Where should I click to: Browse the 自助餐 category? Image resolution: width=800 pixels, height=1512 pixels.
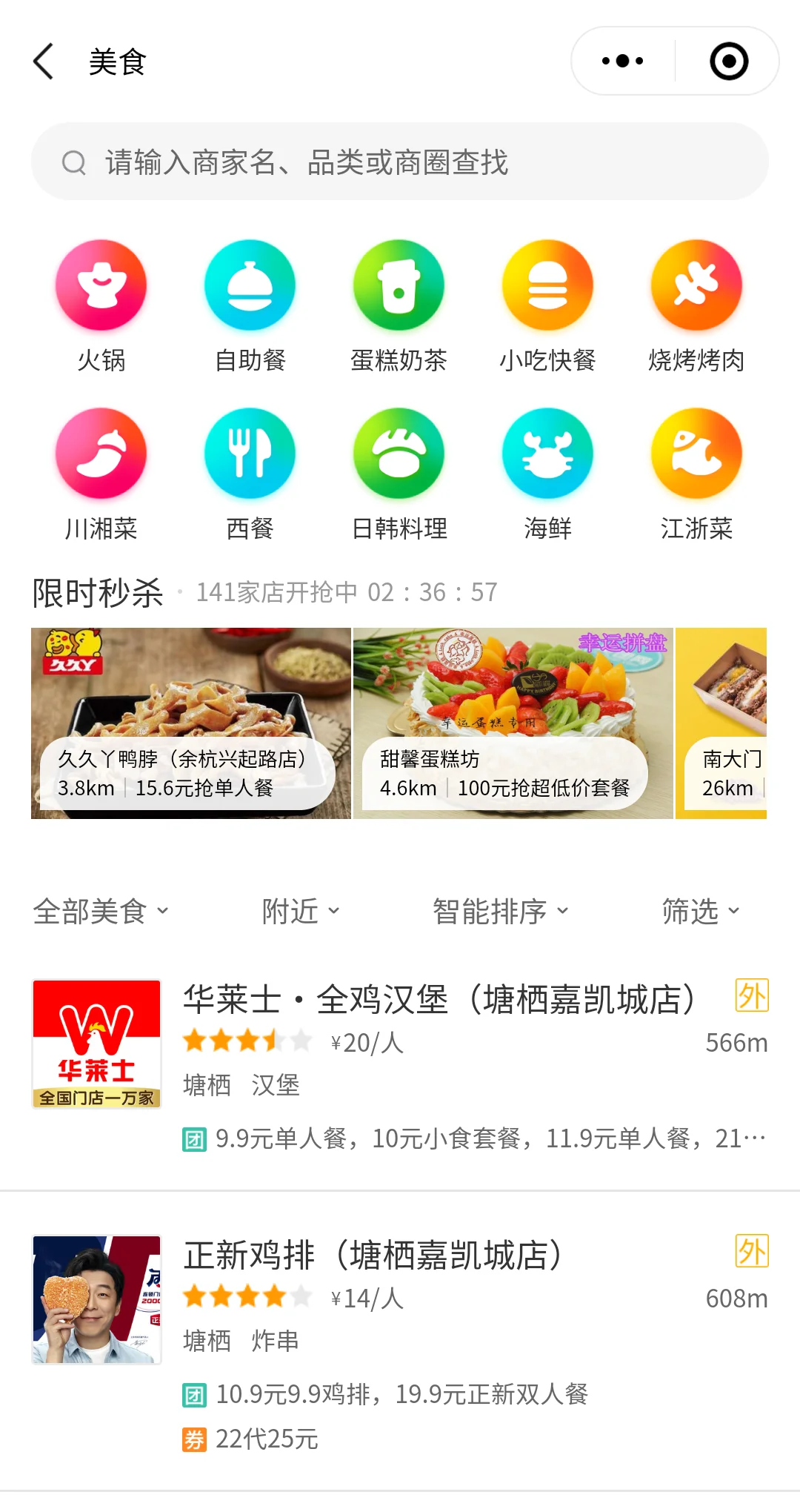click(250, 305)
